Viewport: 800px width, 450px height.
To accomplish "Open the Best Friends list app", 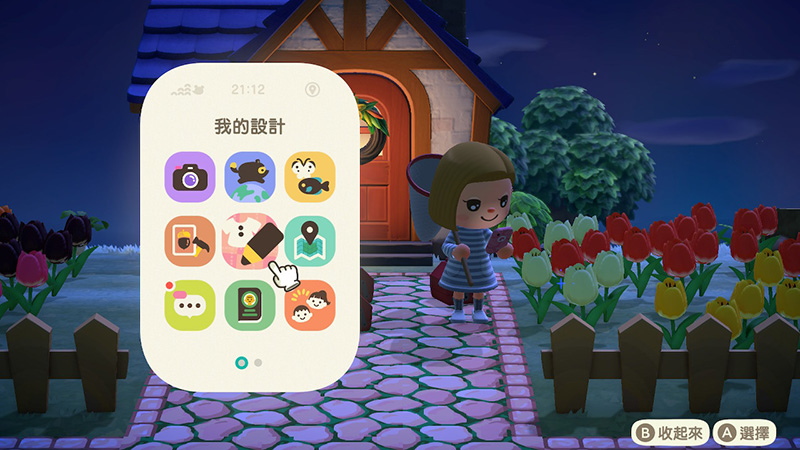I will (x=309, y=305).
